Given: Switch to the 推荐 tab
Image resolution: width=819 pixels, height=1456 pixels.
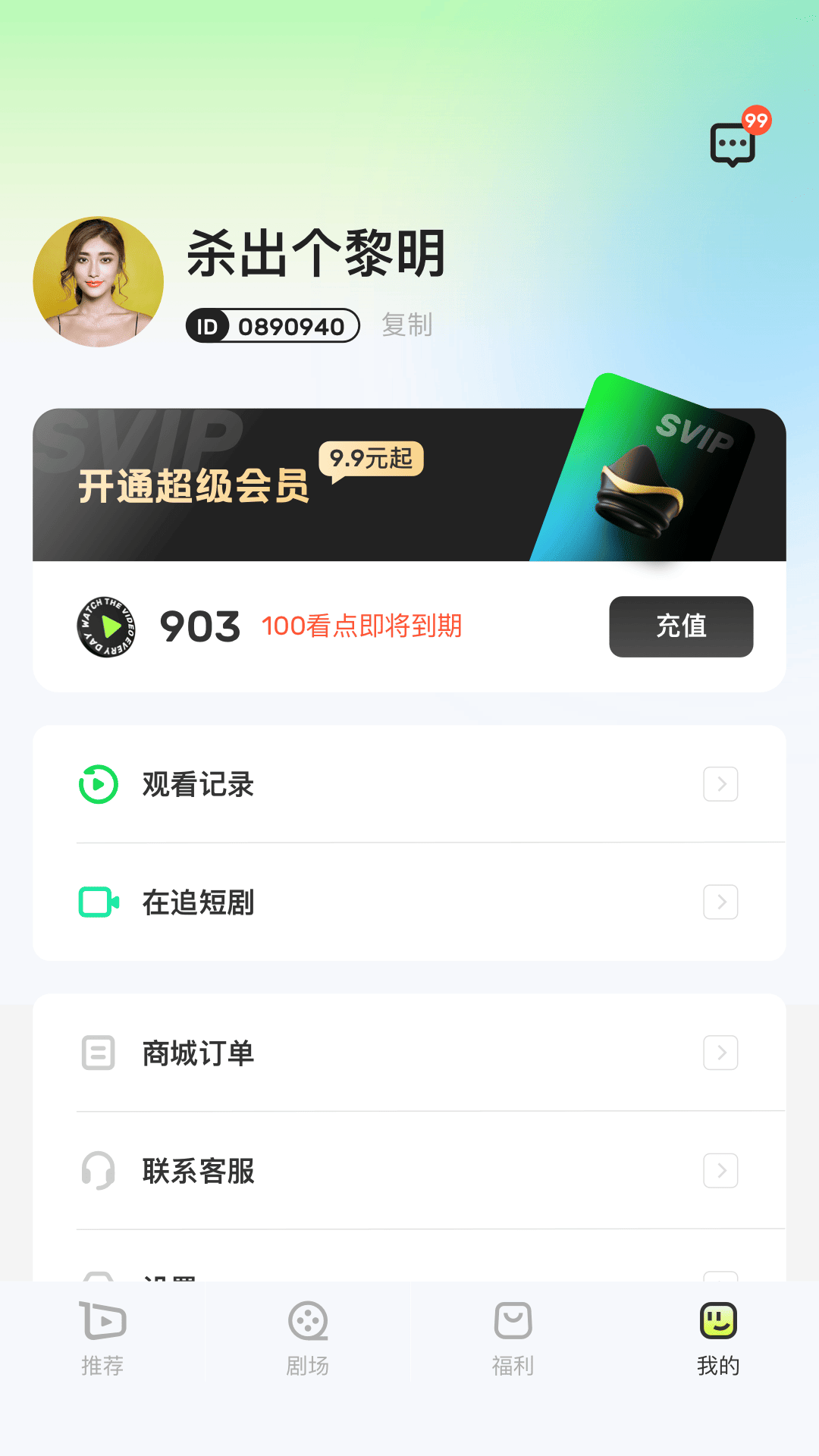Looking at the screenshot, I should (102, 1338).
